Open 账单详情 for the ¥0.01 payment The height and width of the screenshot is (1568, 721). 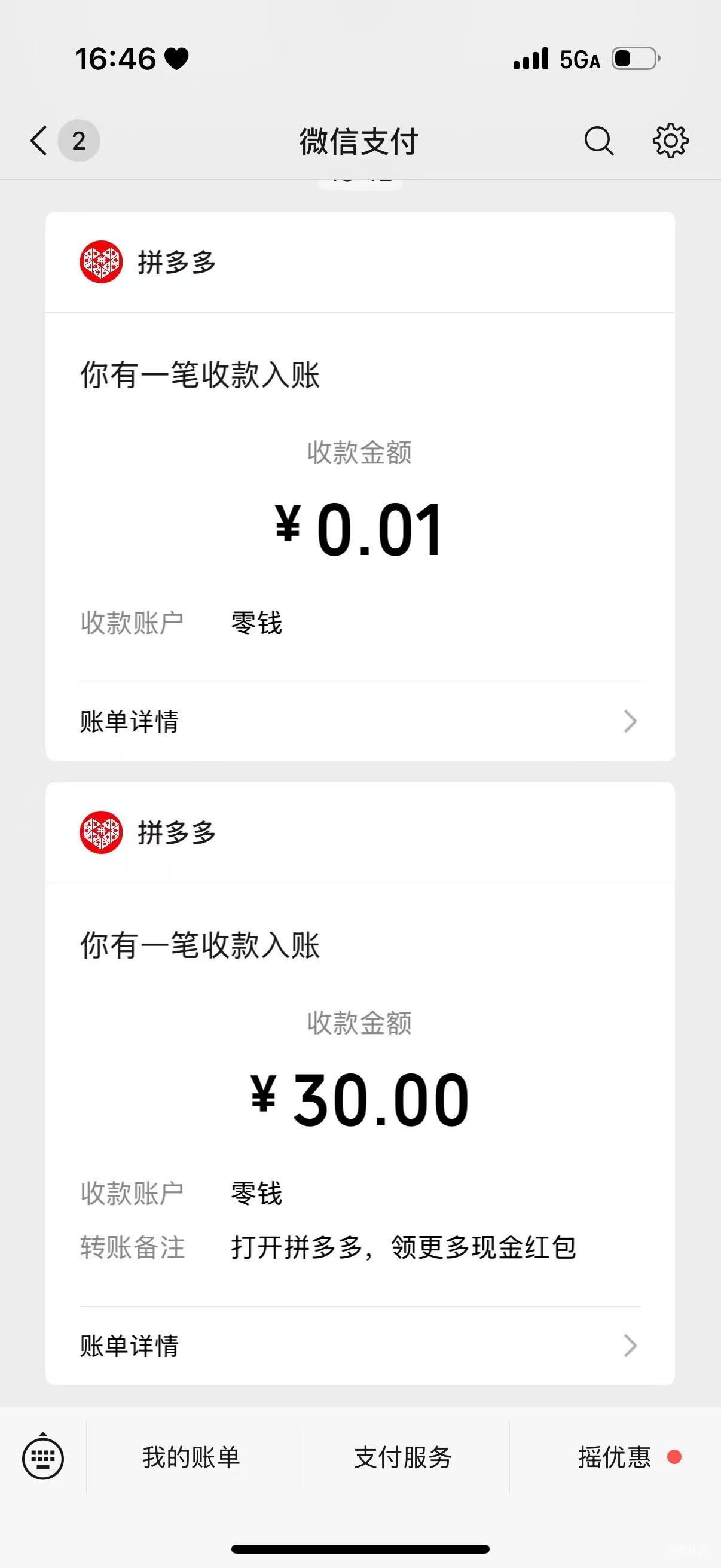click(359, 722)
